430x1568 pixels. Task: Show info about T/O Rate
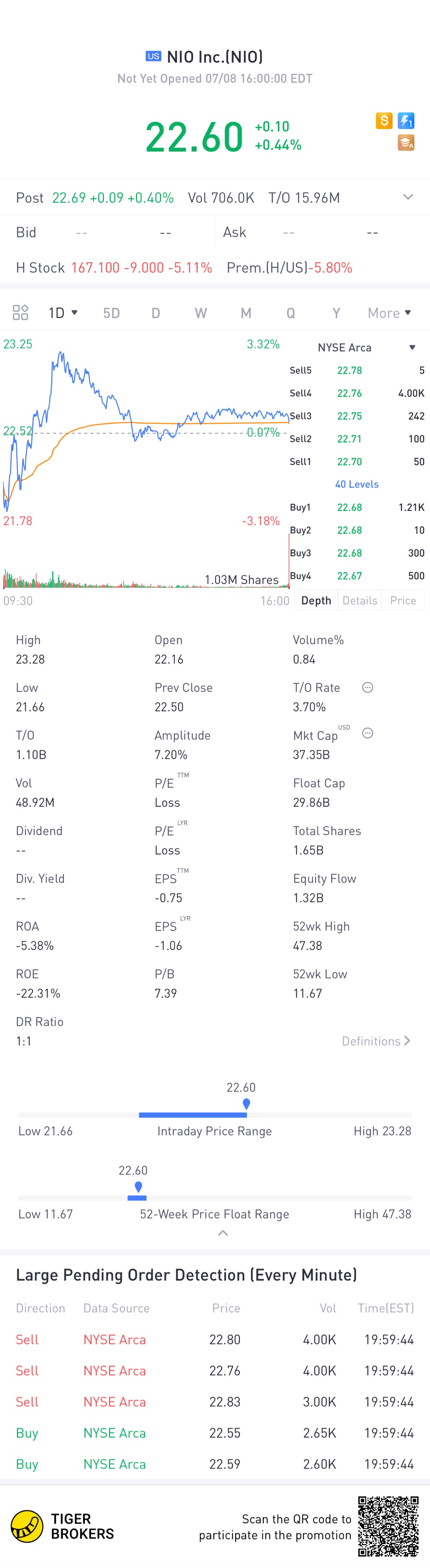367,687
